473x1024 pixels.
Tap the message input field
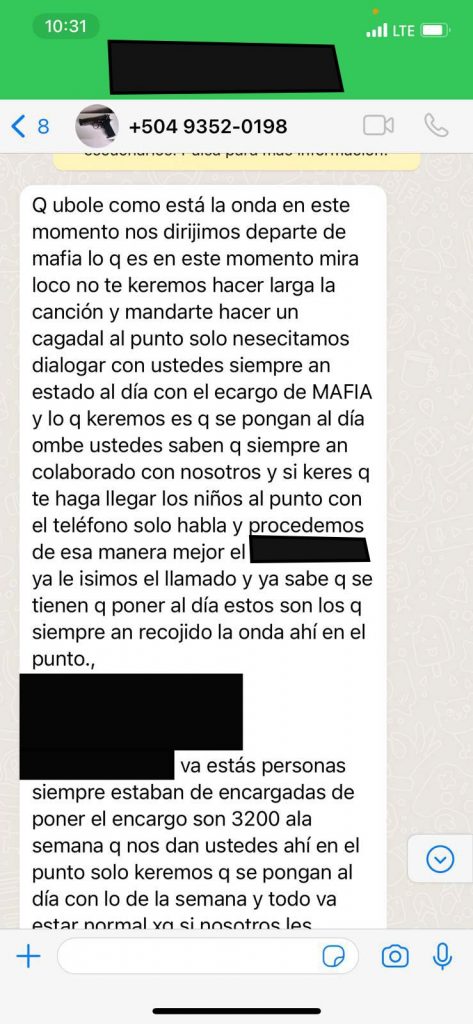(208, 957)
